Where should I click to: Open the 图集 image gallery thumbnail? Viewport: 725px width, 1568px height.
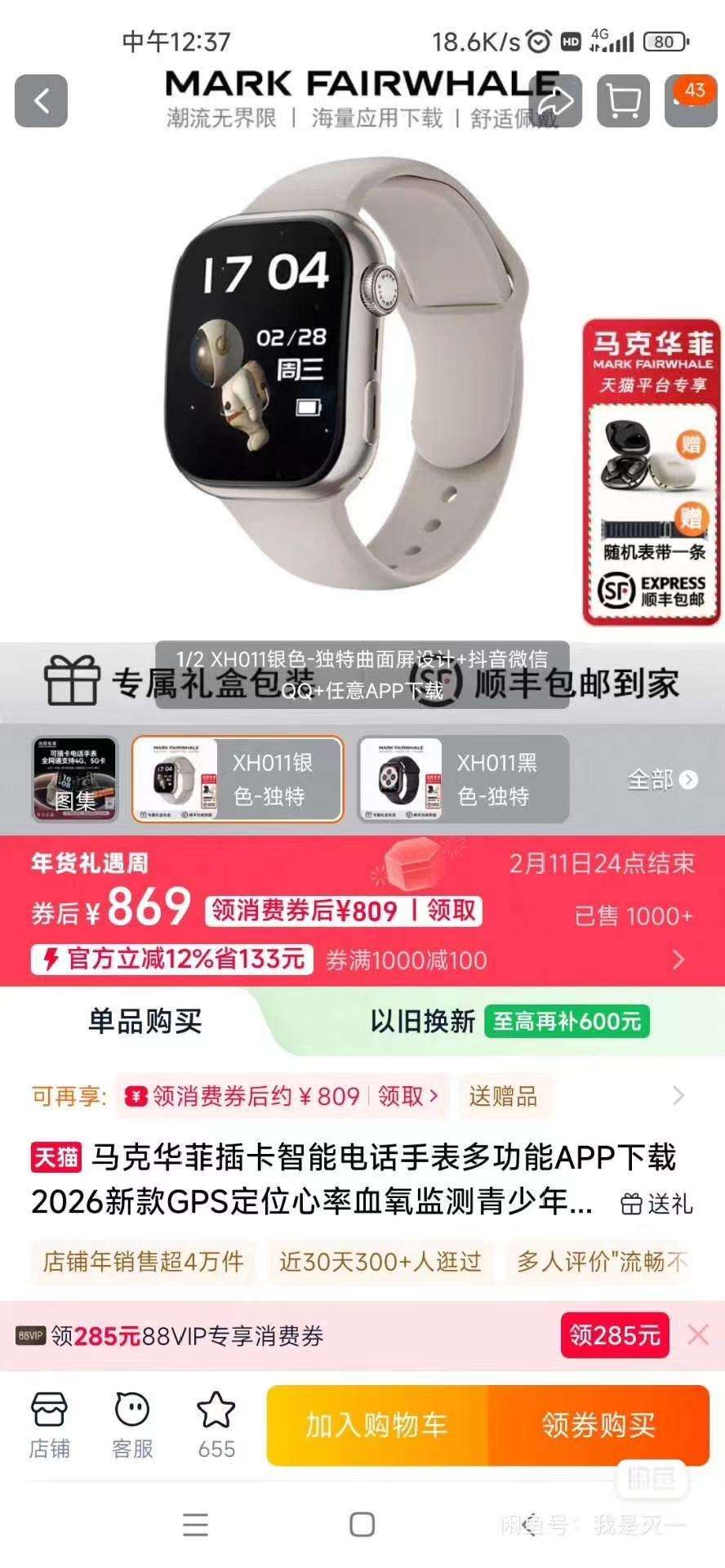[x=75, y=779]
